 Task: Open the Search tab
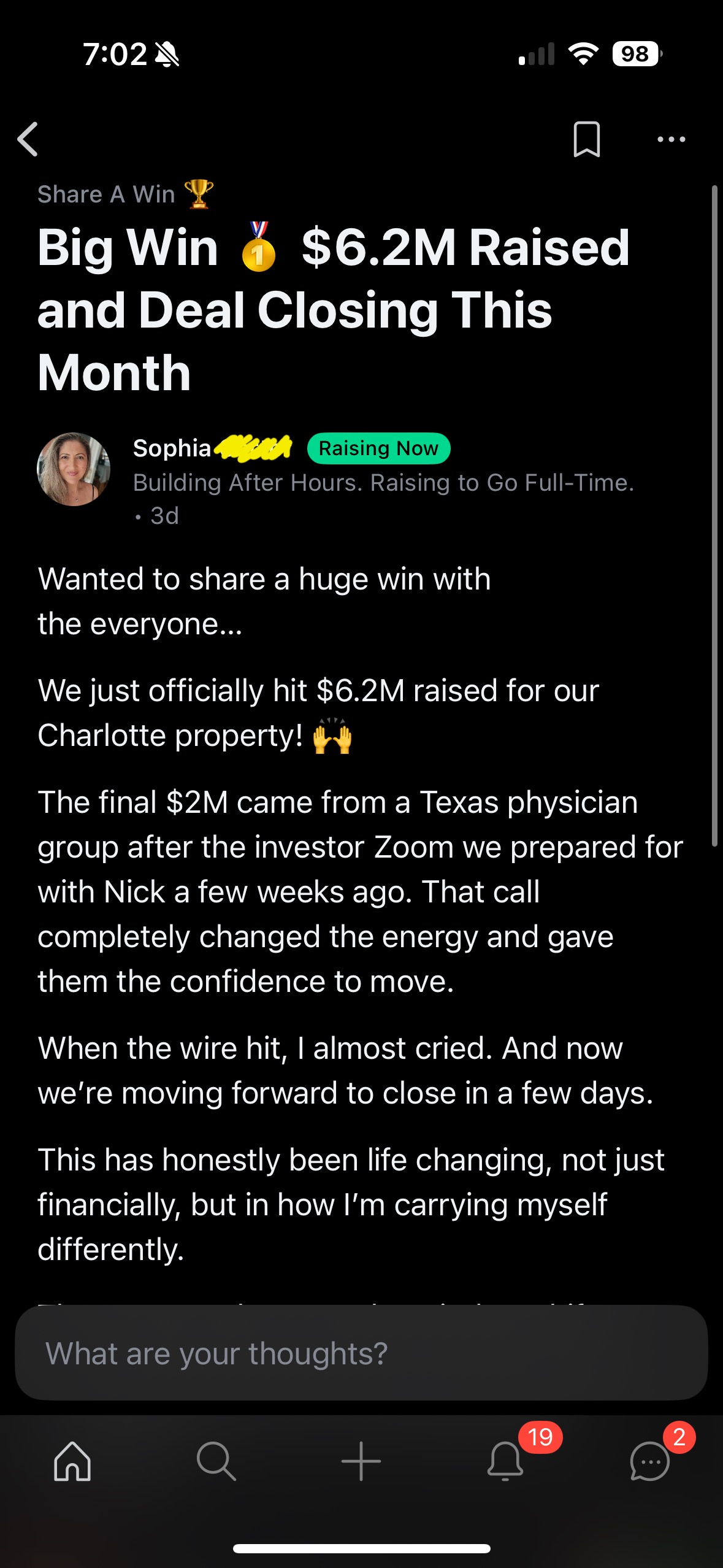[x=216, y=1461]
